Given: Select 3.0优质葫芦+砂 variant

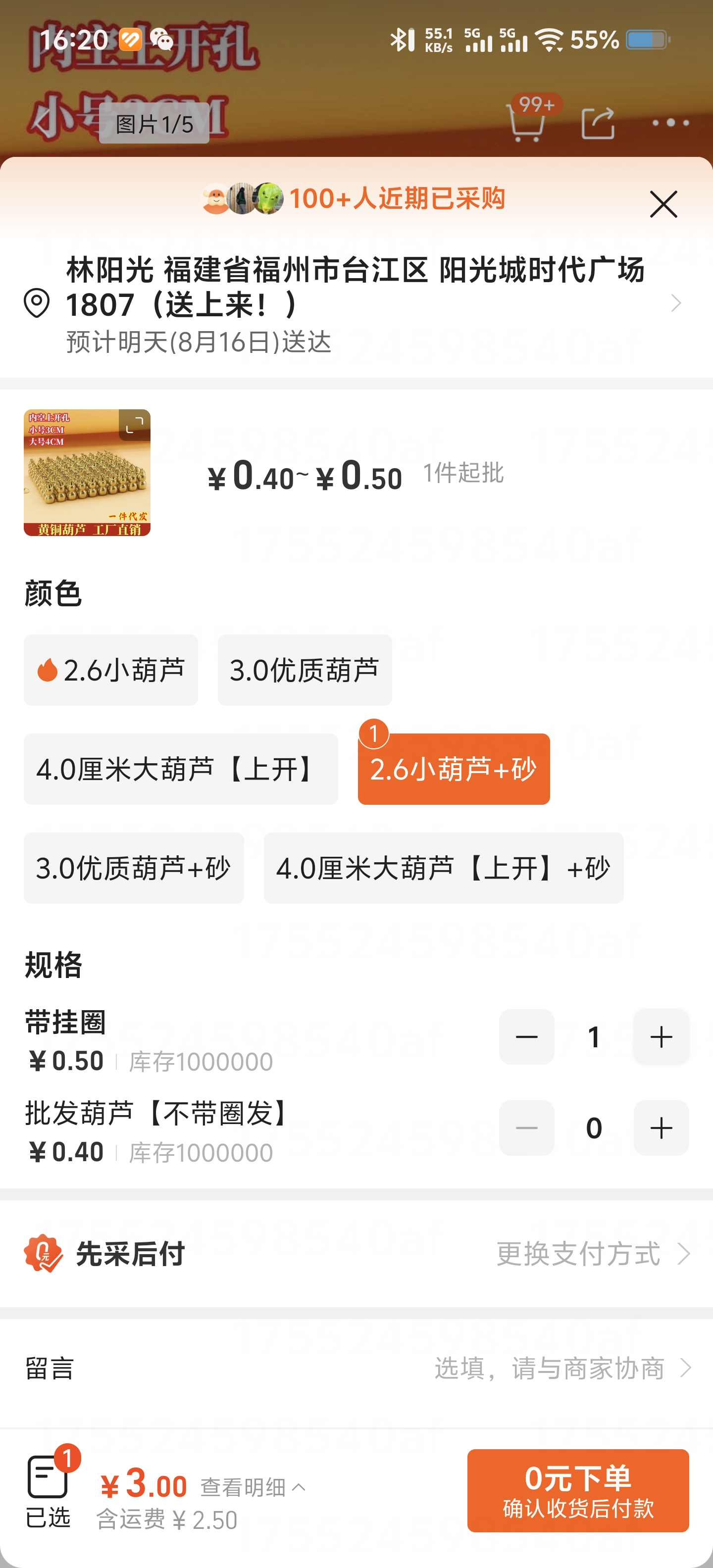Looking at the screenshot, I should coord(133,868).
